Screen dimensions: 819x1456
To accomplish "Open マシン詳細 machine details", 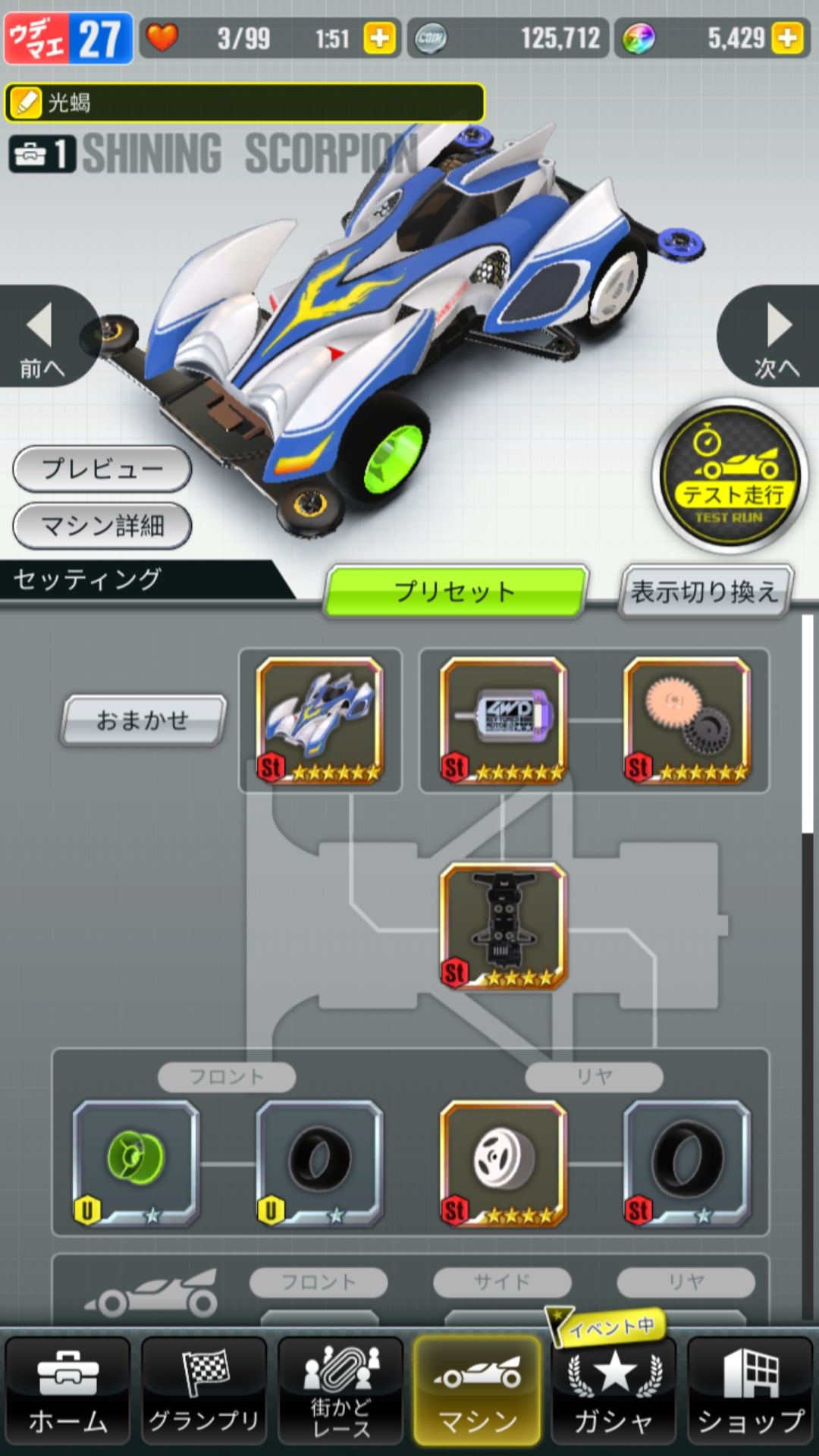I will (102, 525).
